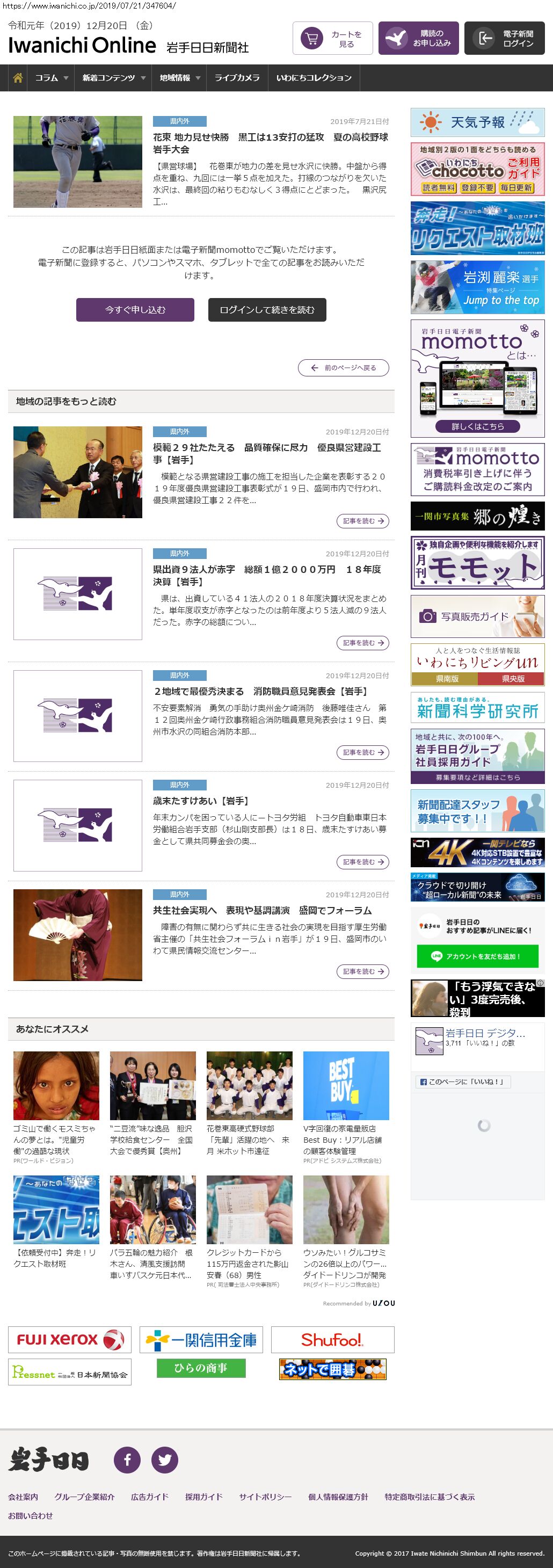Image resolution: width=553 pixels, height=1568 pixels.
Task: Open the 個人情報保護方針 footer link
Action: click(x=338, y=1497)
